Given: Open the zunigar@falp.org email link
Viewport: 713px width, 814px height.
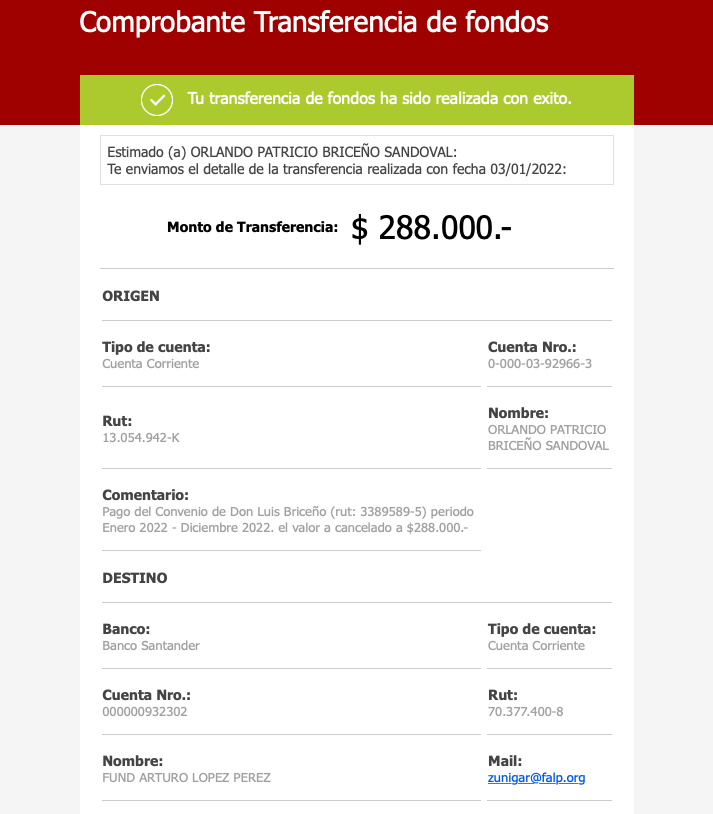Looking at the screenshot, I should tap(536, 778).
